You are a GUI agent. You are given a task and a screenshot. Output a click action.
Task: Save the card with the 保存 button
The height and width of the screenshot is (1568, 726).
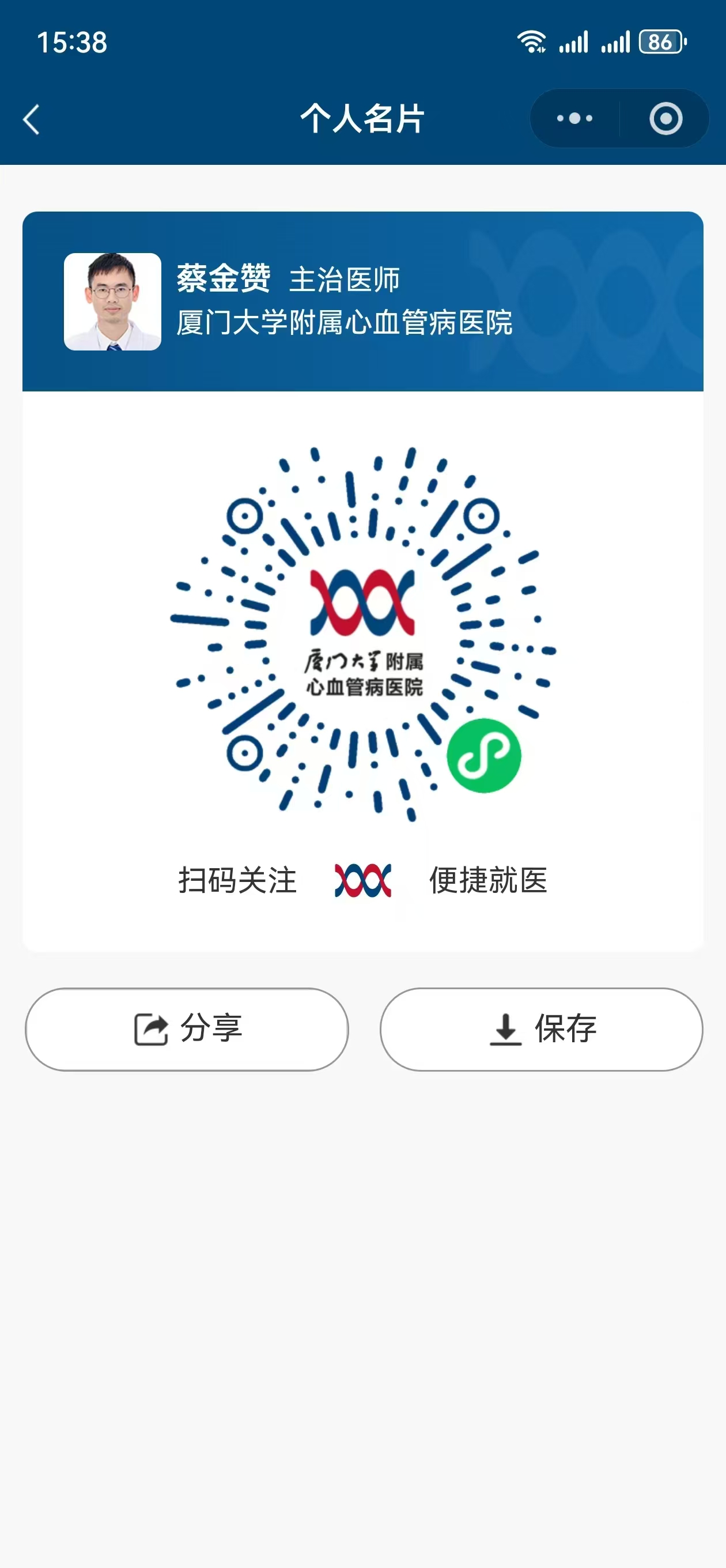tap(541, 1028)
